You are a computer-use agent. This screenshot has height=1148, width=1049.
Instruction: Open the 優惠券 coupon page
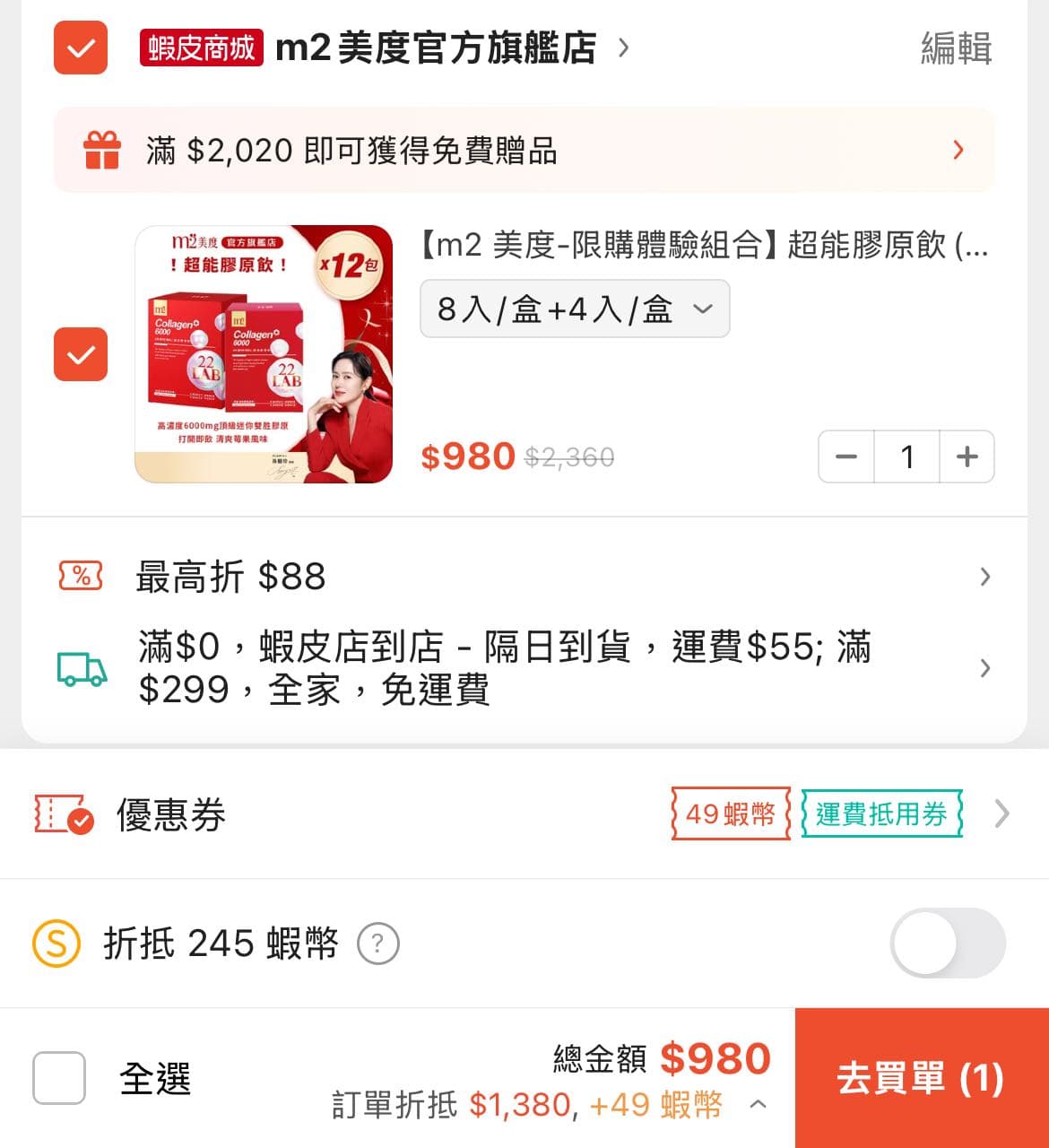tap(1001, 814)
